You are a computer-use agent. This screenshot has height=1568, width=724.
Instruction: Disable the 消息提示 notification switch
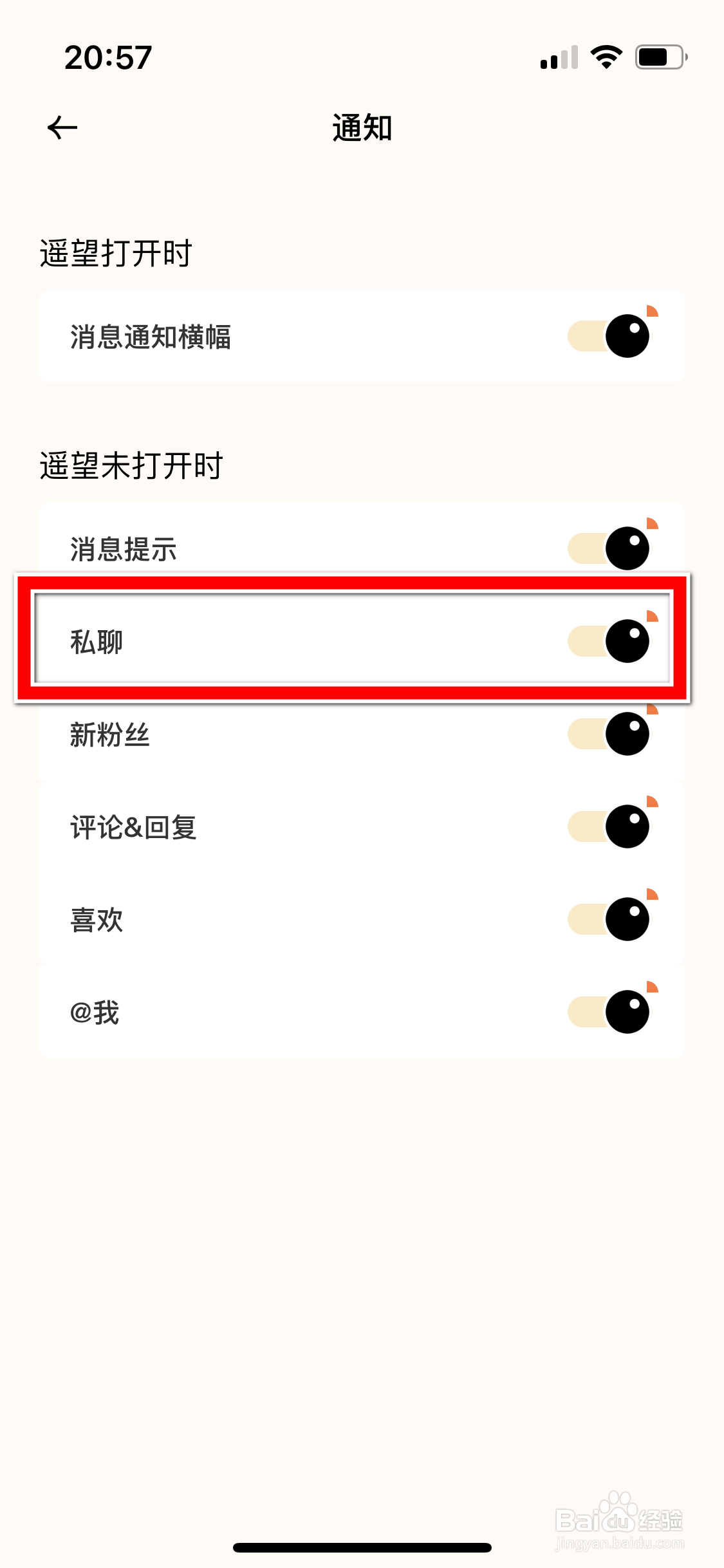(x=609, y=548)
